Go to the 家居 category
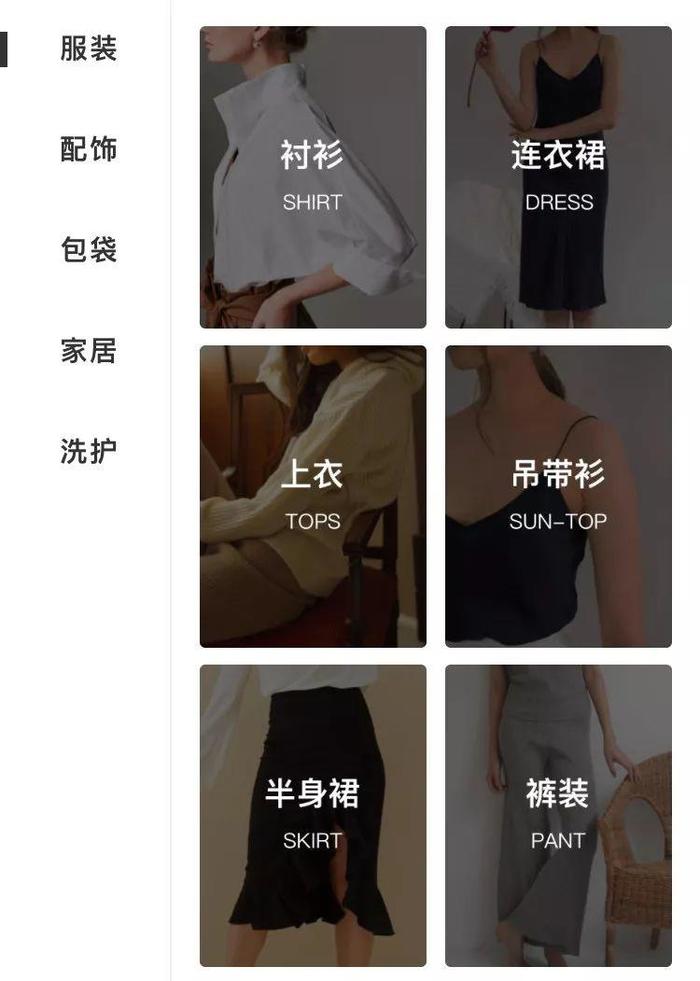 pyautogui.click(x=88, y=351)
